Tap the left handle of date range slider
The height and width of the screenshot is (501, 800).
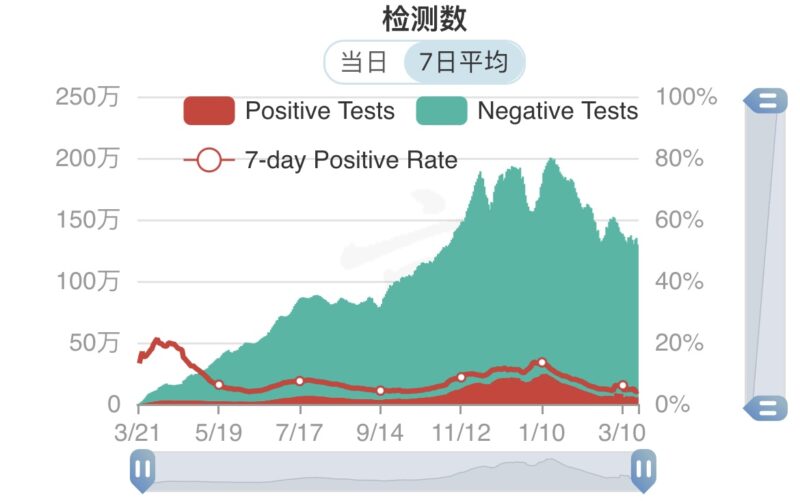pyautogui.click(x=142, y=468)
